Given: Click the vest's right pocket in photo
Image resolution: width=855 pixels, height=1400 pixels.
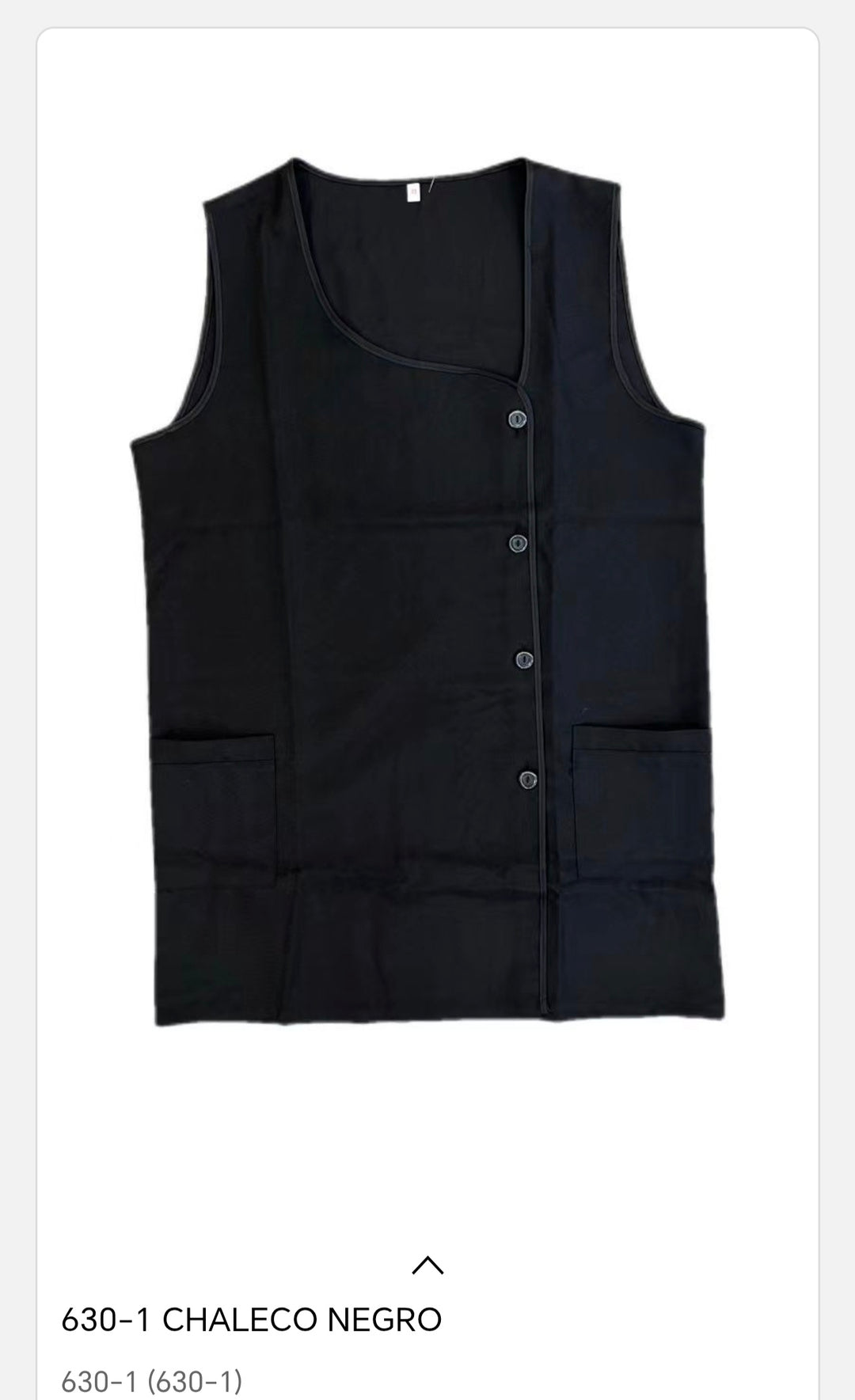Looking at the screenshot, I should (x=641, y=799).
